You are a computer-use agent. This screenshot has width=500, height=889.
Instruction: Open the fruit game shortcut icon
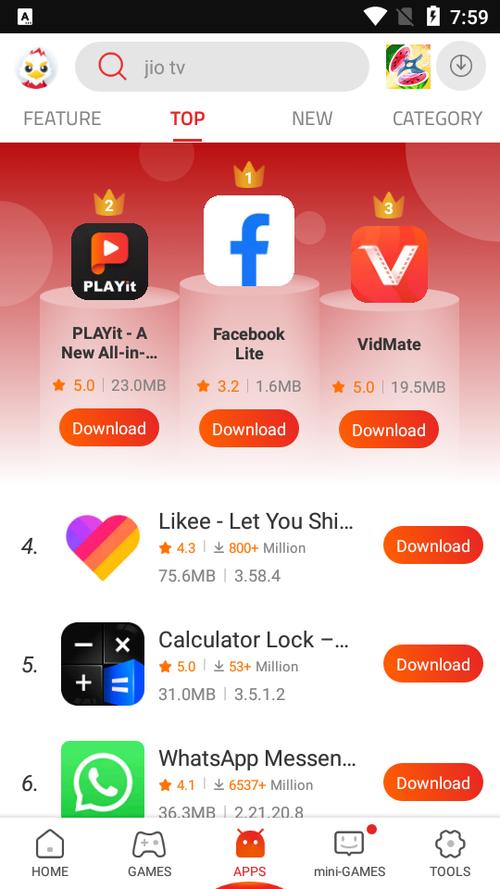(x=408, y=66)
